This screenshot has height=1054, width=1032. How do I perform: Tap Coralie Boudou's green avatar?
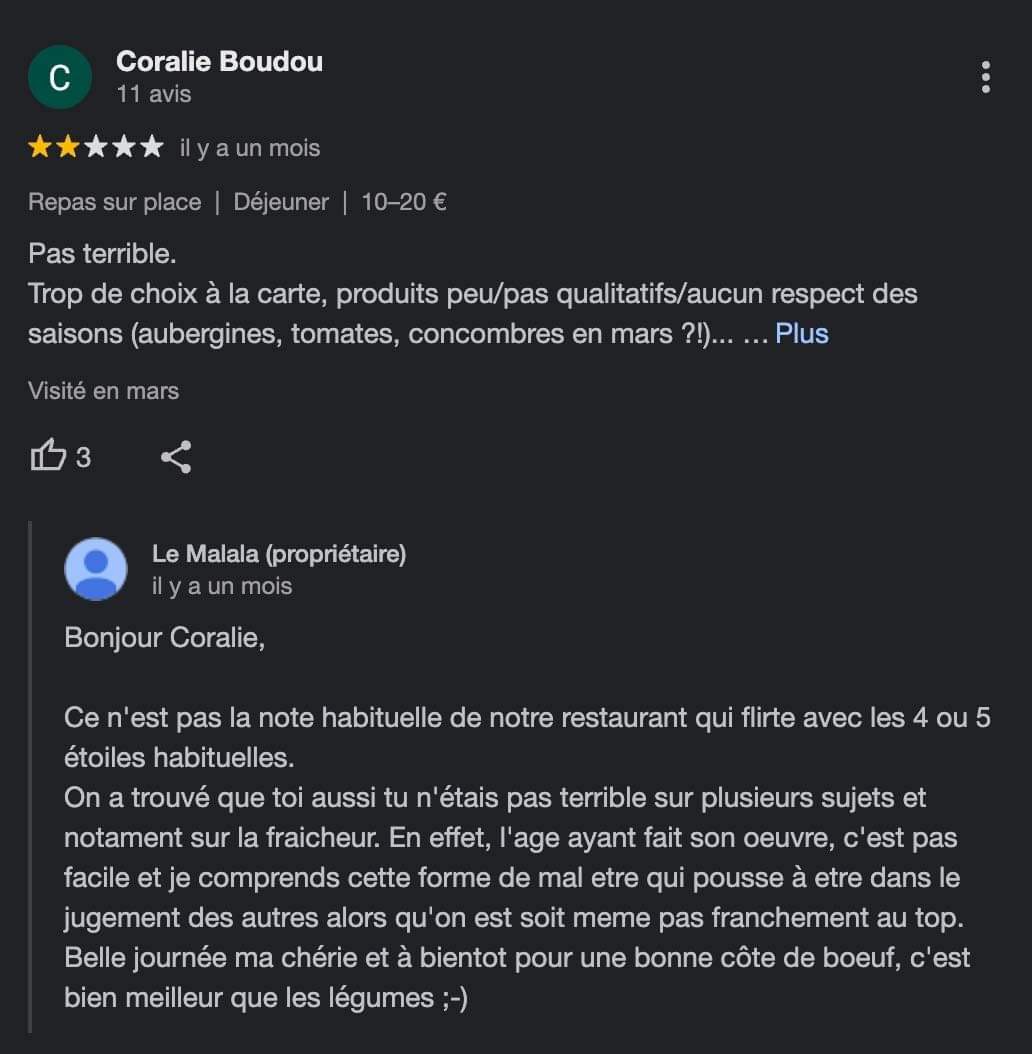(59, 78)
